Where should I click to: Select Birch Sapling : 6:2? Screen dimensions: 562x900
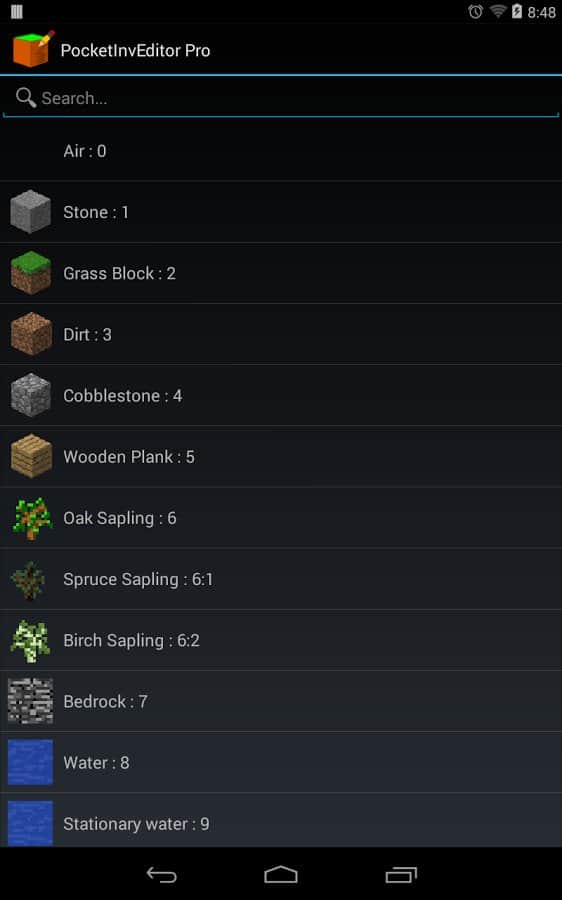coord(281,640)
